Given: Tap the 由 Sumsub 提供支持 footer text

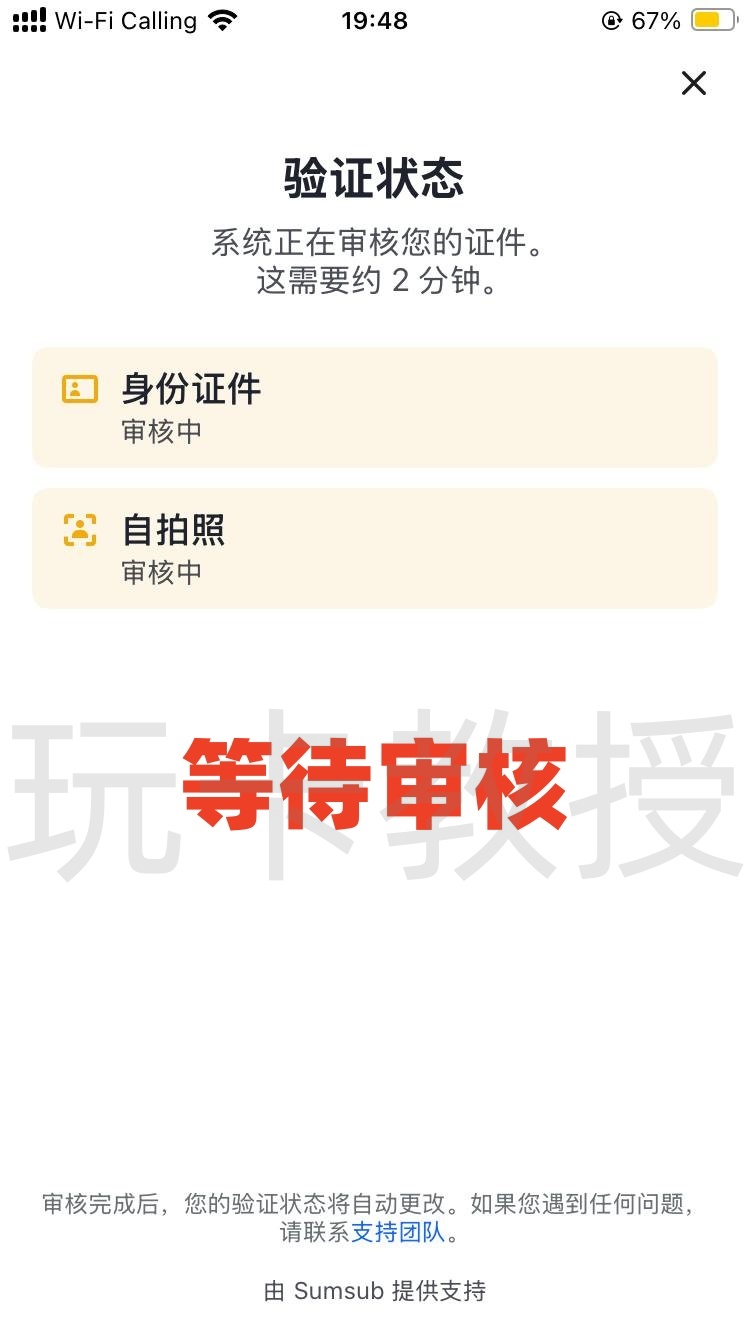Looking at the screenshot, I should (375, 1290).
